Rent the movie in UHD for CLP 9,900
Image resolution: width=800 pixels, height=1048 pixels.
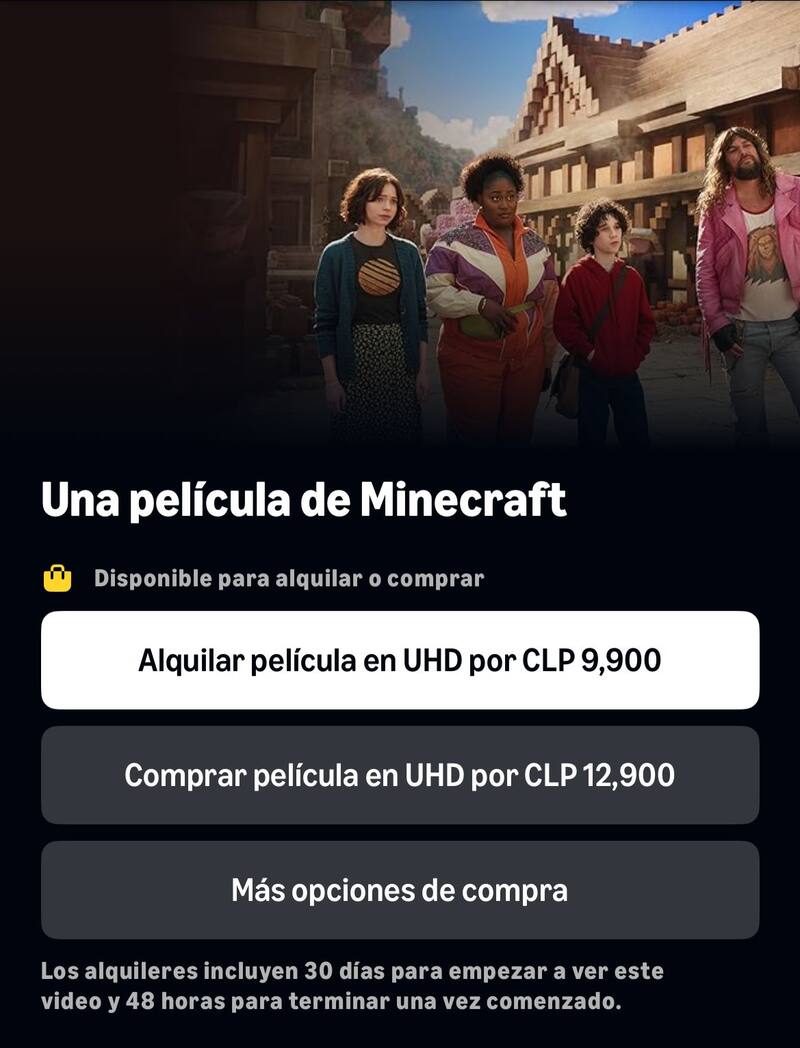(x=400, y=660)
